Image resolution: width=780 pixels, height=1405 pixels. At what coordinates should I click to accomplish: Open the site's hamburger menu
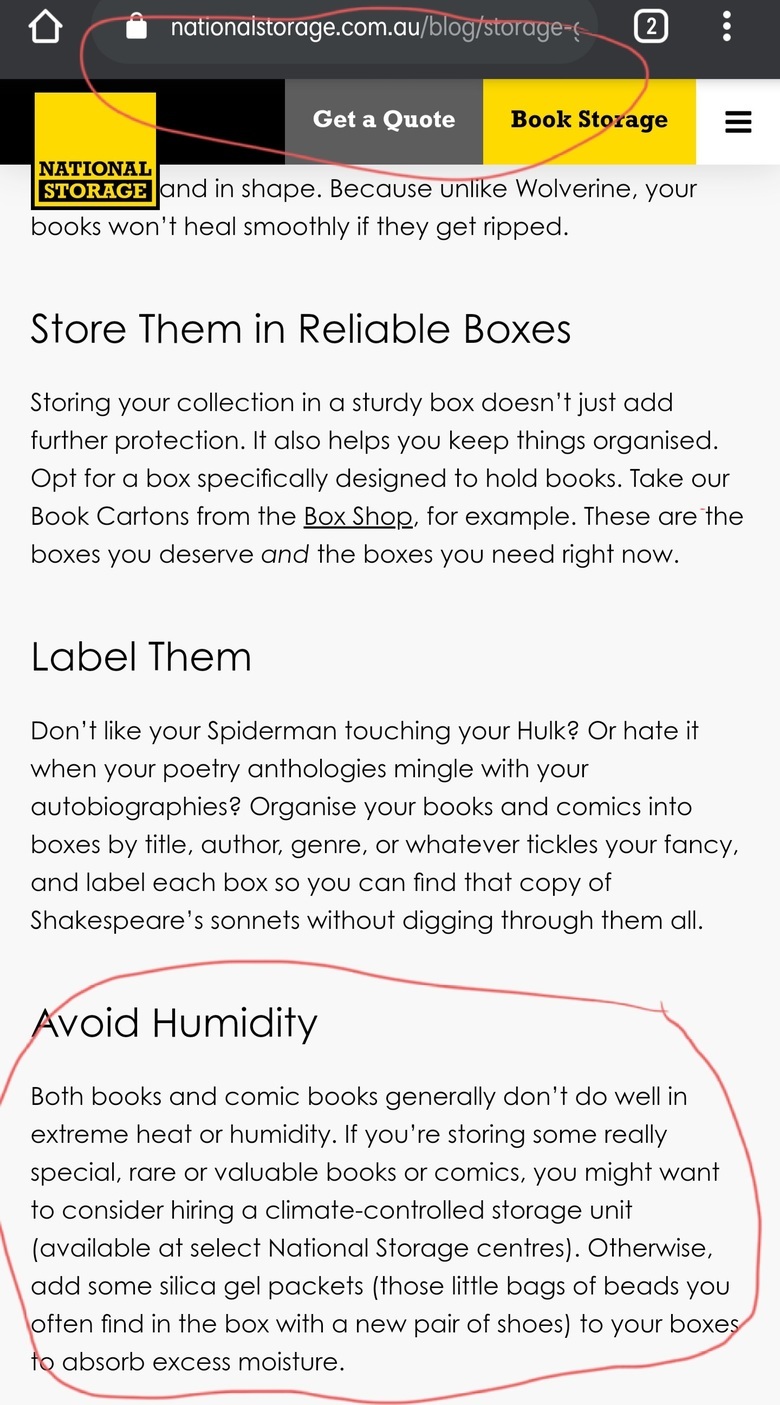pyautogui.click(x=738, y=121)
